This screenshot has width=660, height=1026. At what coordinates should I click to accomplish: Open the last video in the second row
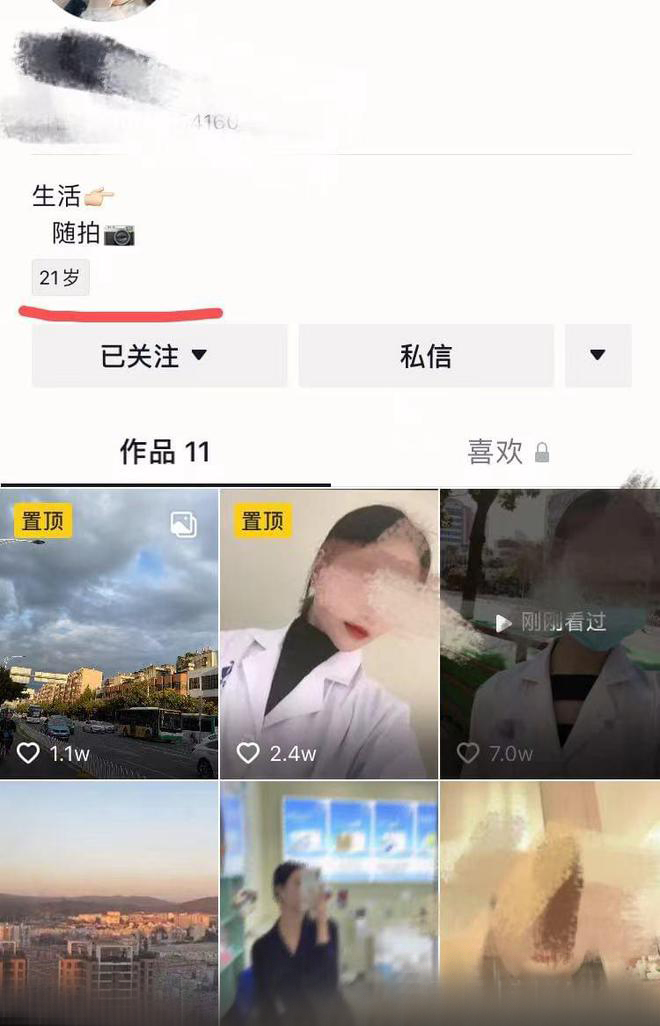pos(549,903)
